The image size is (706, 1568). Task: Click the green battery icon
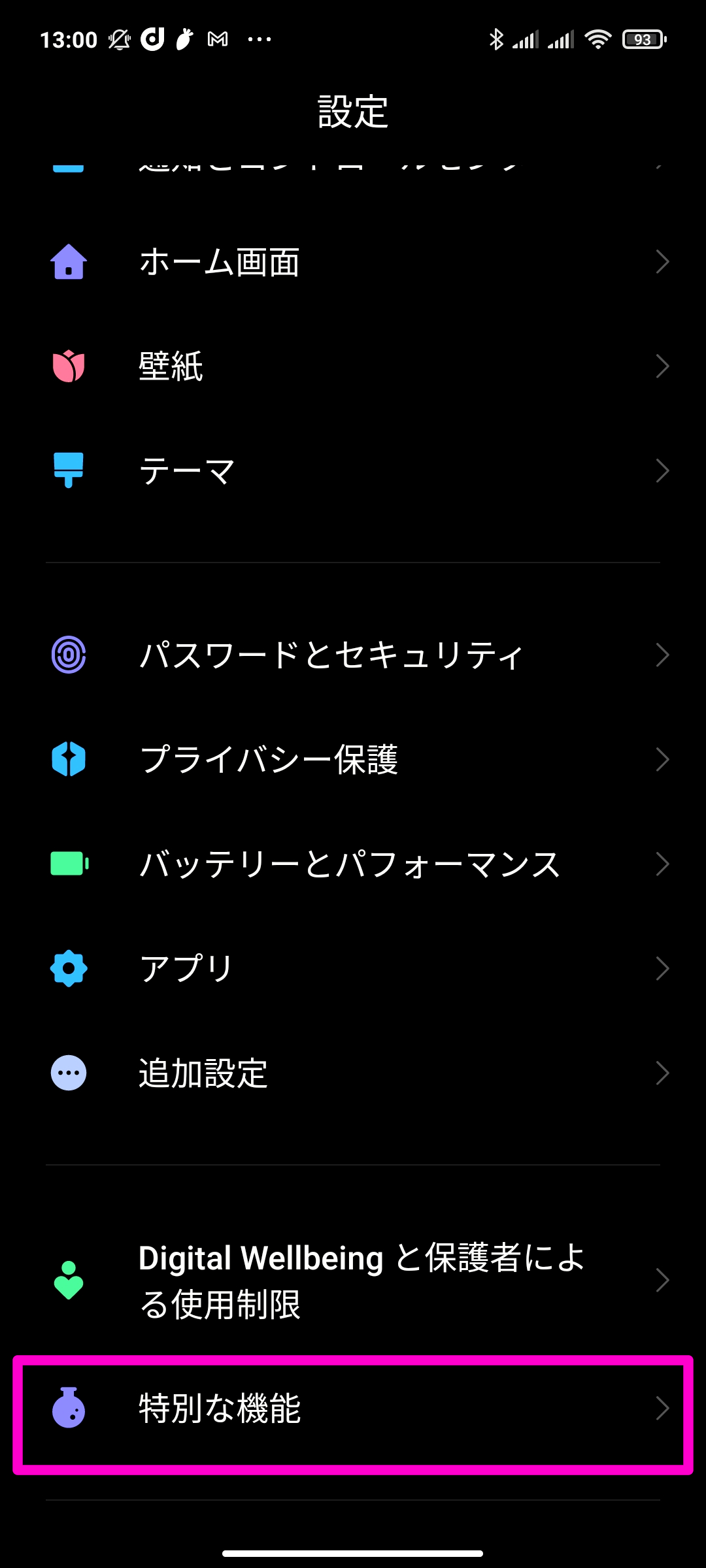(68, 863)
